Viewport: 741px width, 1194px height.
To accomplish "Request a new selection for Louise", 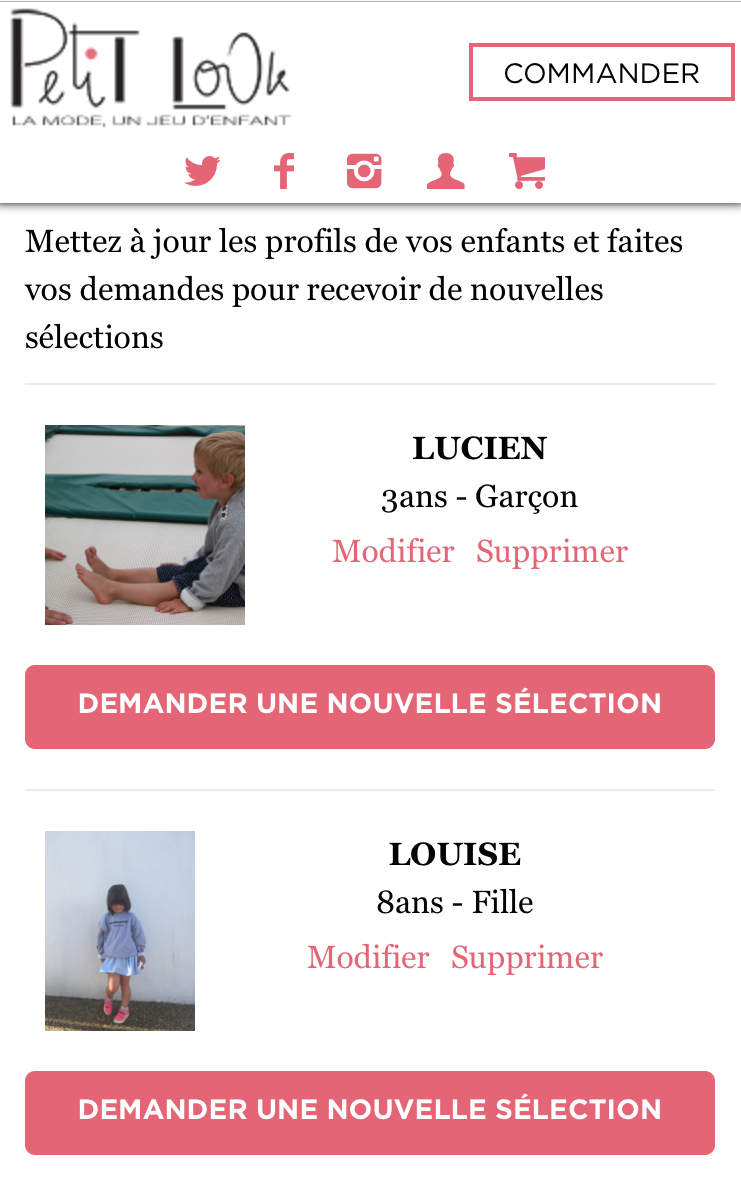I will point(370,1112).
